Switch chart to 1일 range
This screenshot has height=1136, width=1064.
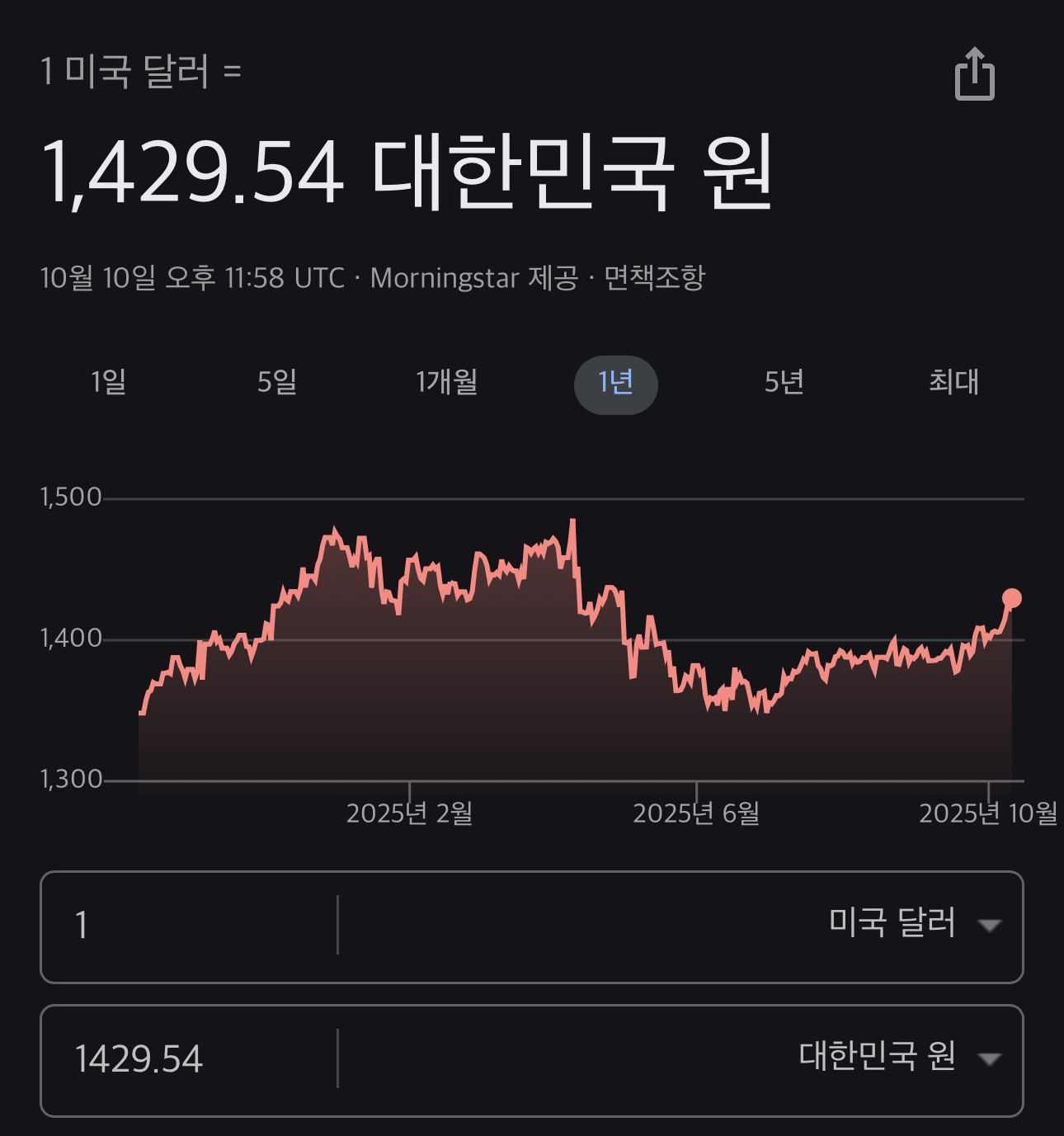point(108,383)
